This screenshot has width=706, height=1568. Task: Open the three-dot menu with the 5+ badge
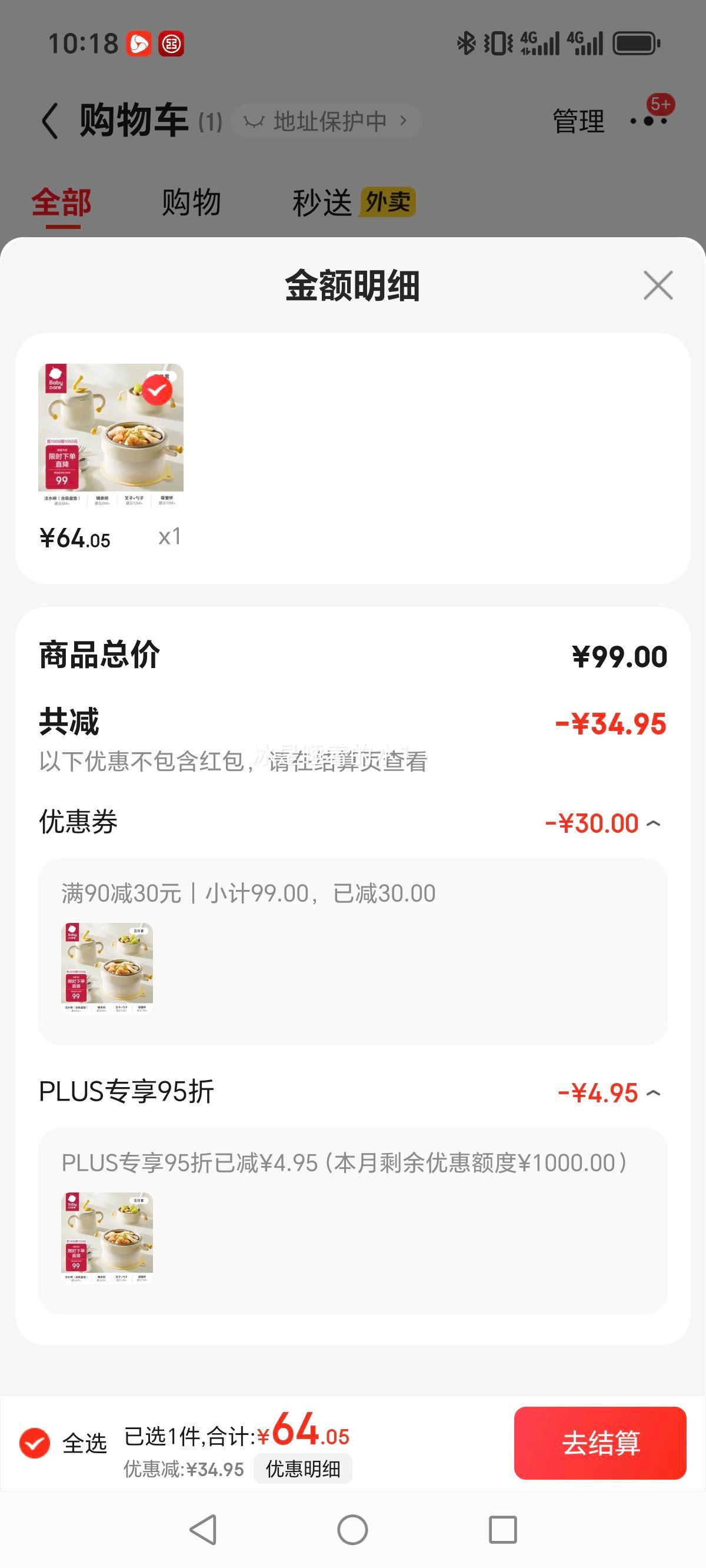tap(649, 121)
